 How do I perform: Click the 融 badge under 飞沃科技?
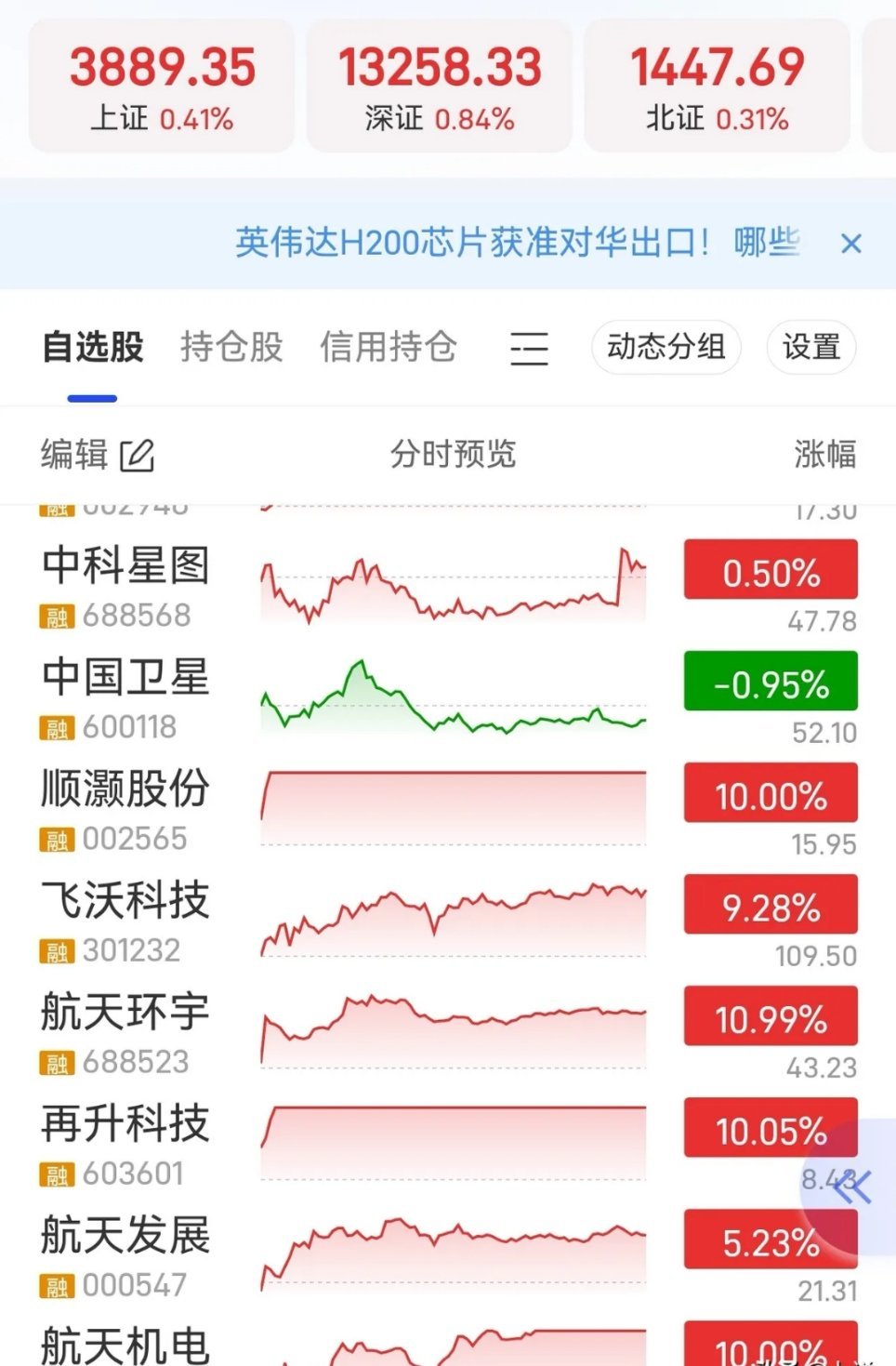click(x=57, y=950)
